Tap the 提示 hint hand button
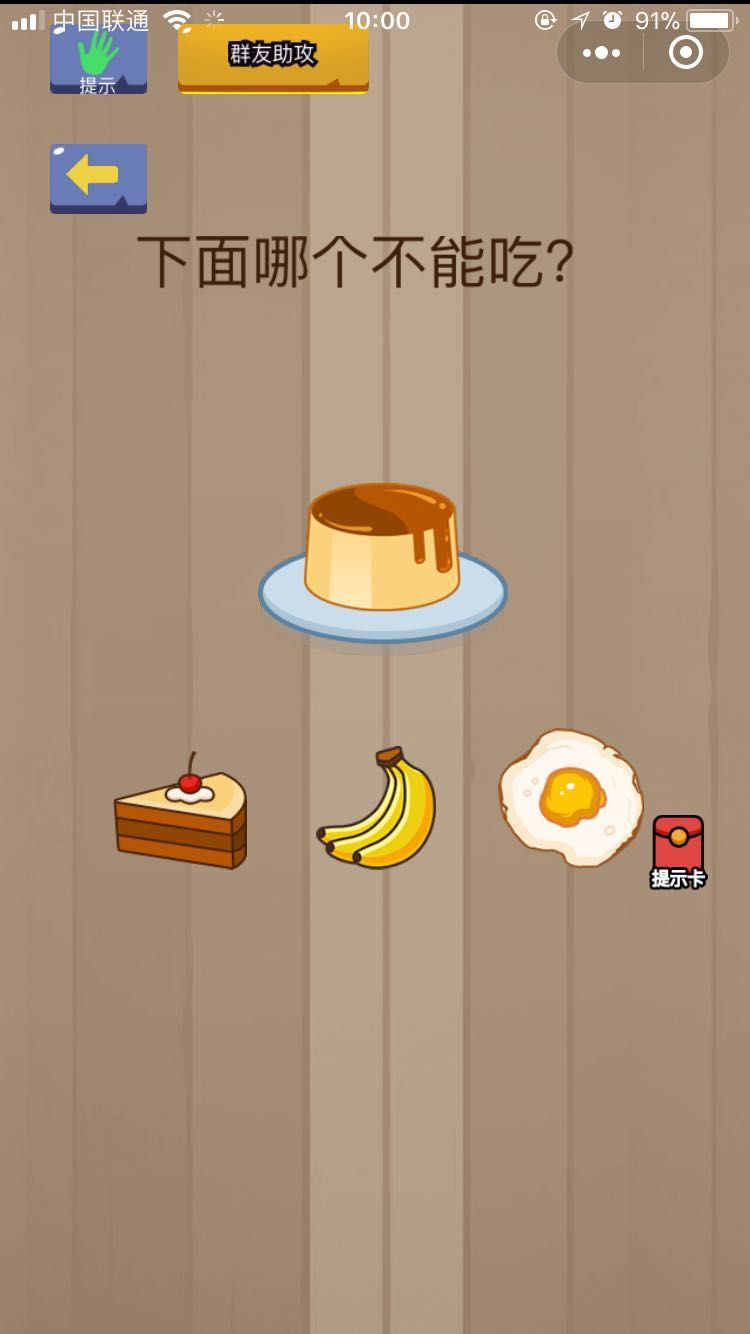 (98, 60)
